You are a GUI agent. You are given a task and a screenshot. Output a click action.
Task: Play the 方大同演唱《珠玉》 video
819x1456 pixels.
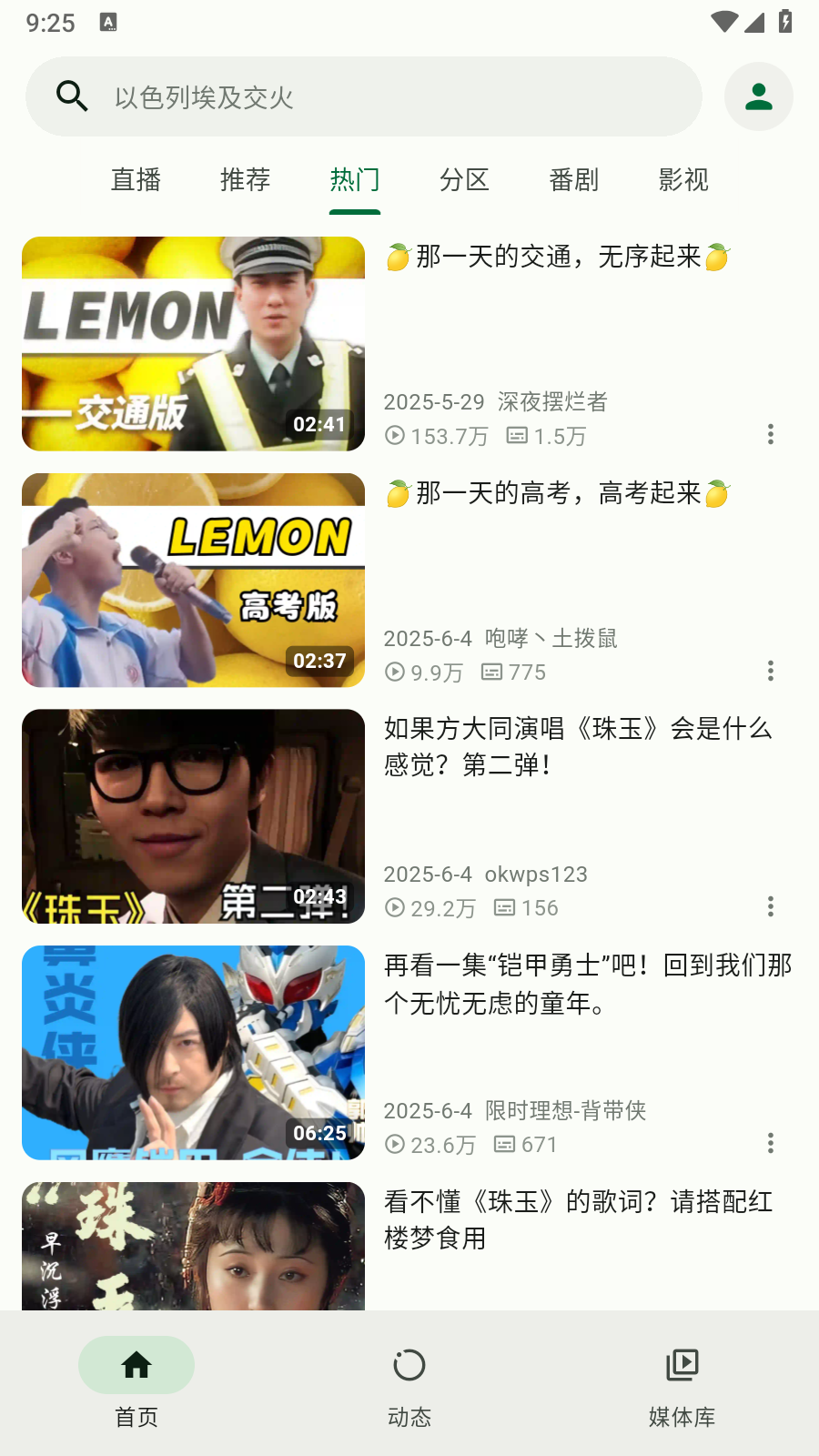click(193, 816)
